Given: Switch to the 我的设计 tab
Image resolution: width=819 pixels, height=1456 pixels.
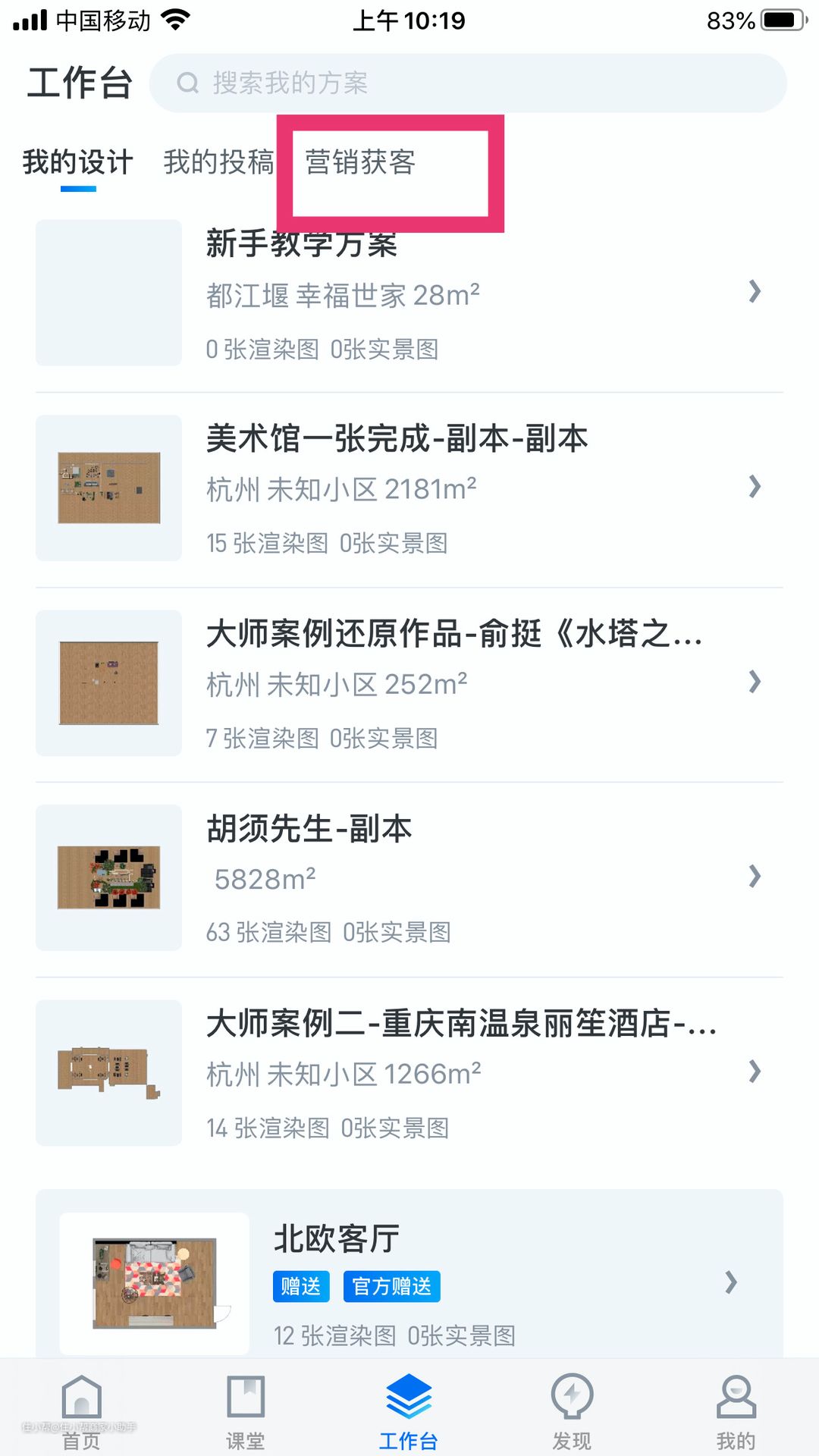Looking at the screenshot, I should [77, 162].
